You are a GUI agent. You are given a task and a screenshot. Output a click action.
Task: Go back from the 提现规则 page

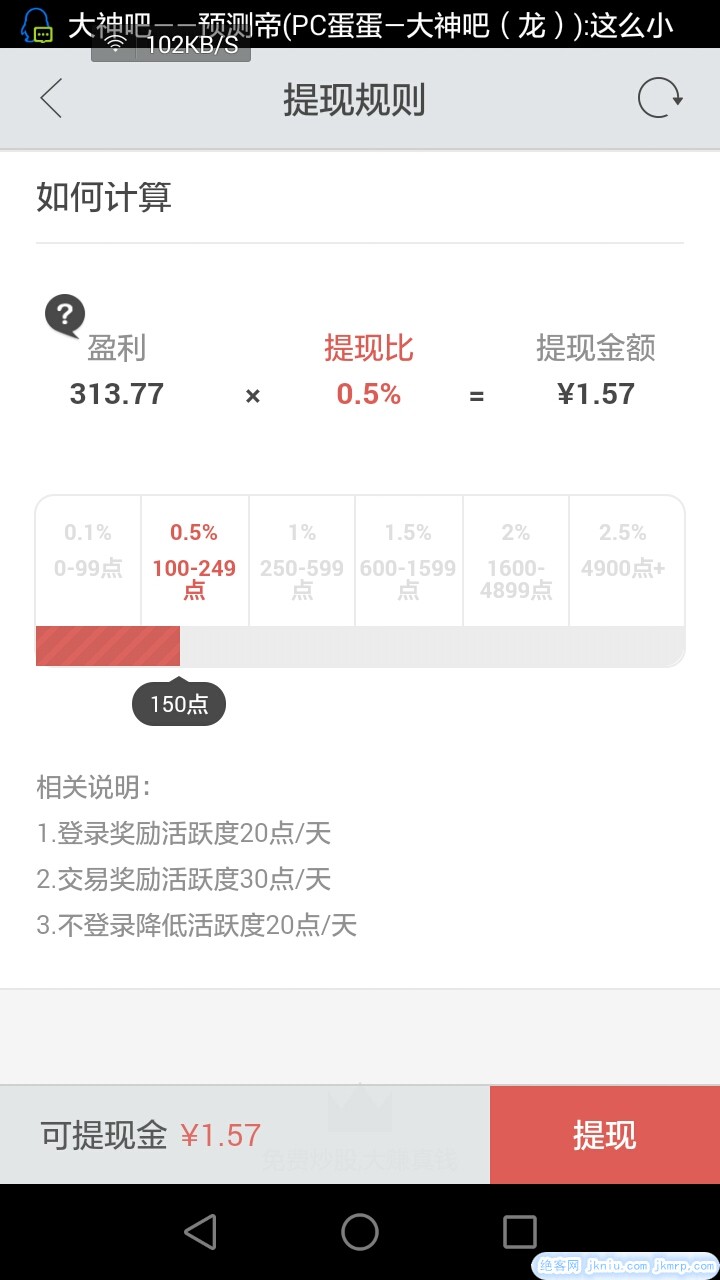coord(51,100)
